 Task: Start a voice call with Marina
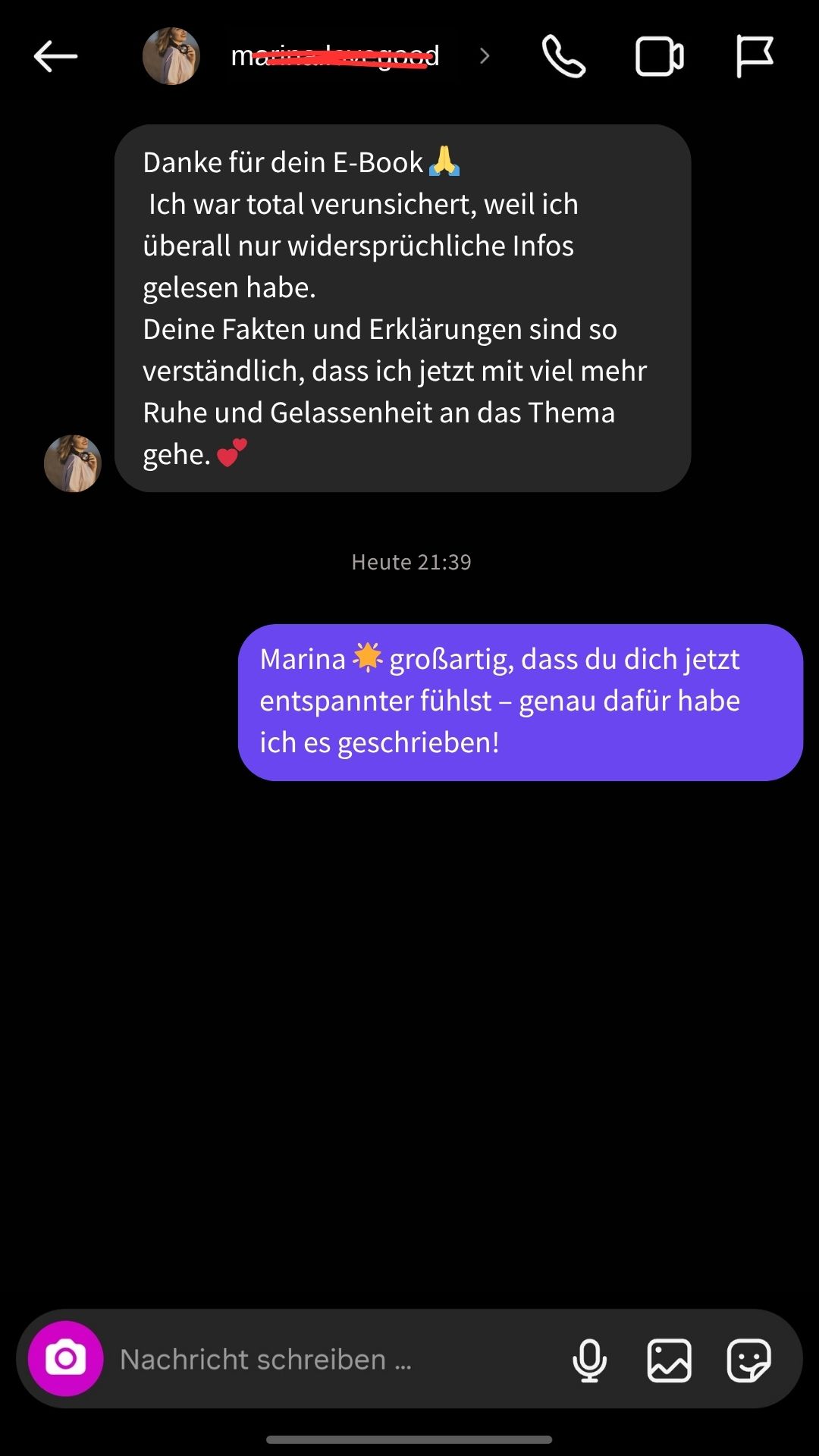coord(562,55)
